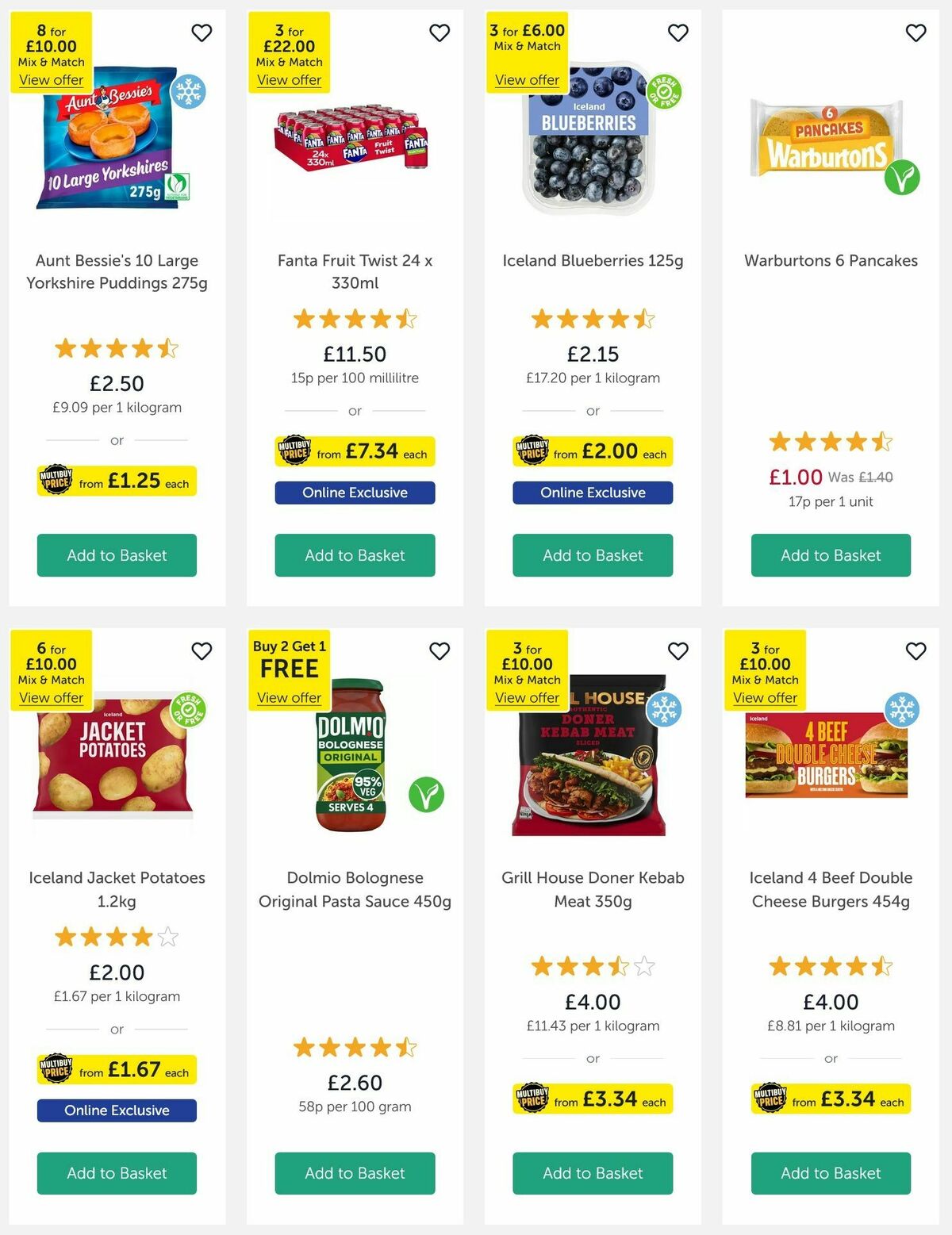
Task: Toggle the heart on Grill House Doner Kebab
Action: pos(678,650)
